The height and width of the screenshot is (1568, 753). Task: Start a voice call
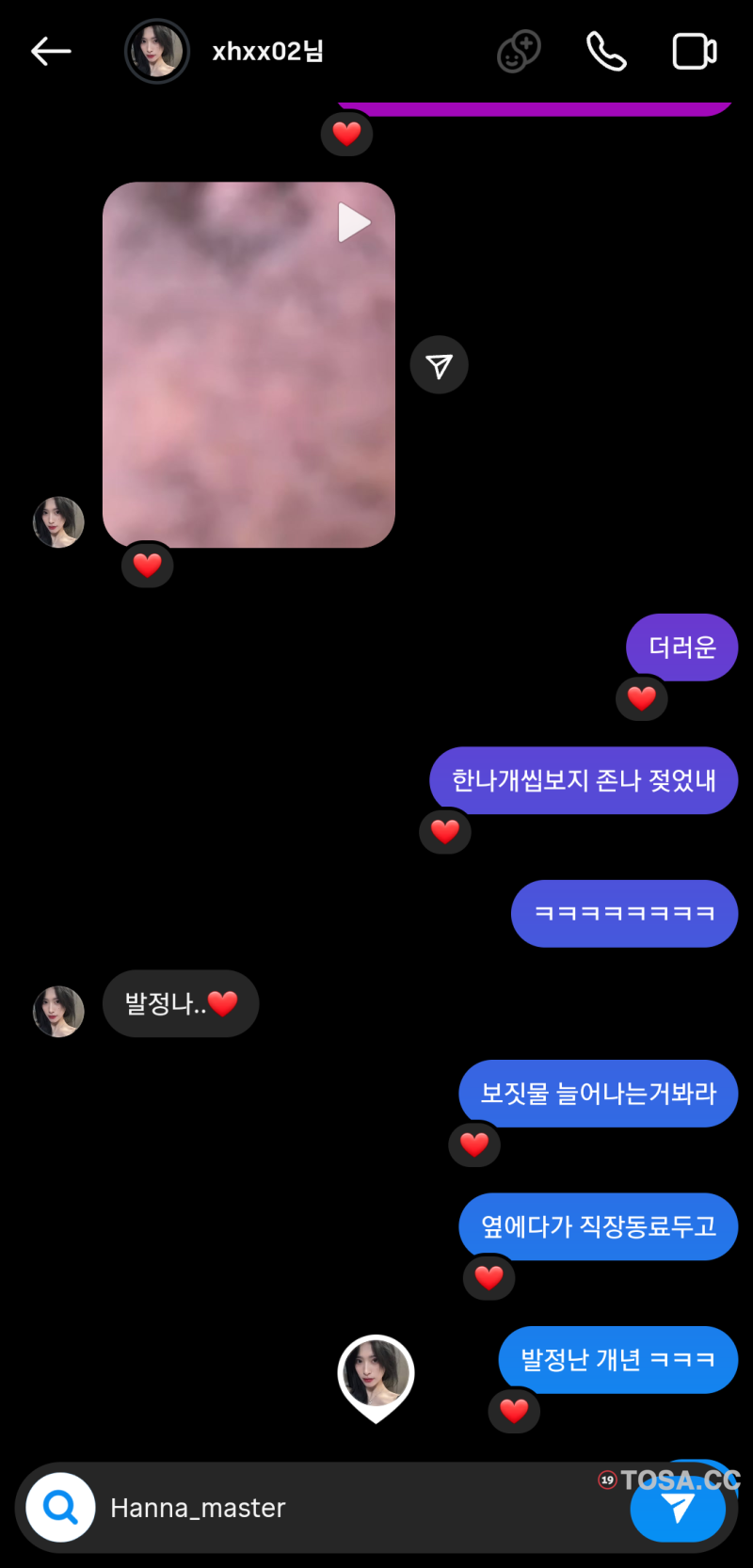[x=606, y=52]
